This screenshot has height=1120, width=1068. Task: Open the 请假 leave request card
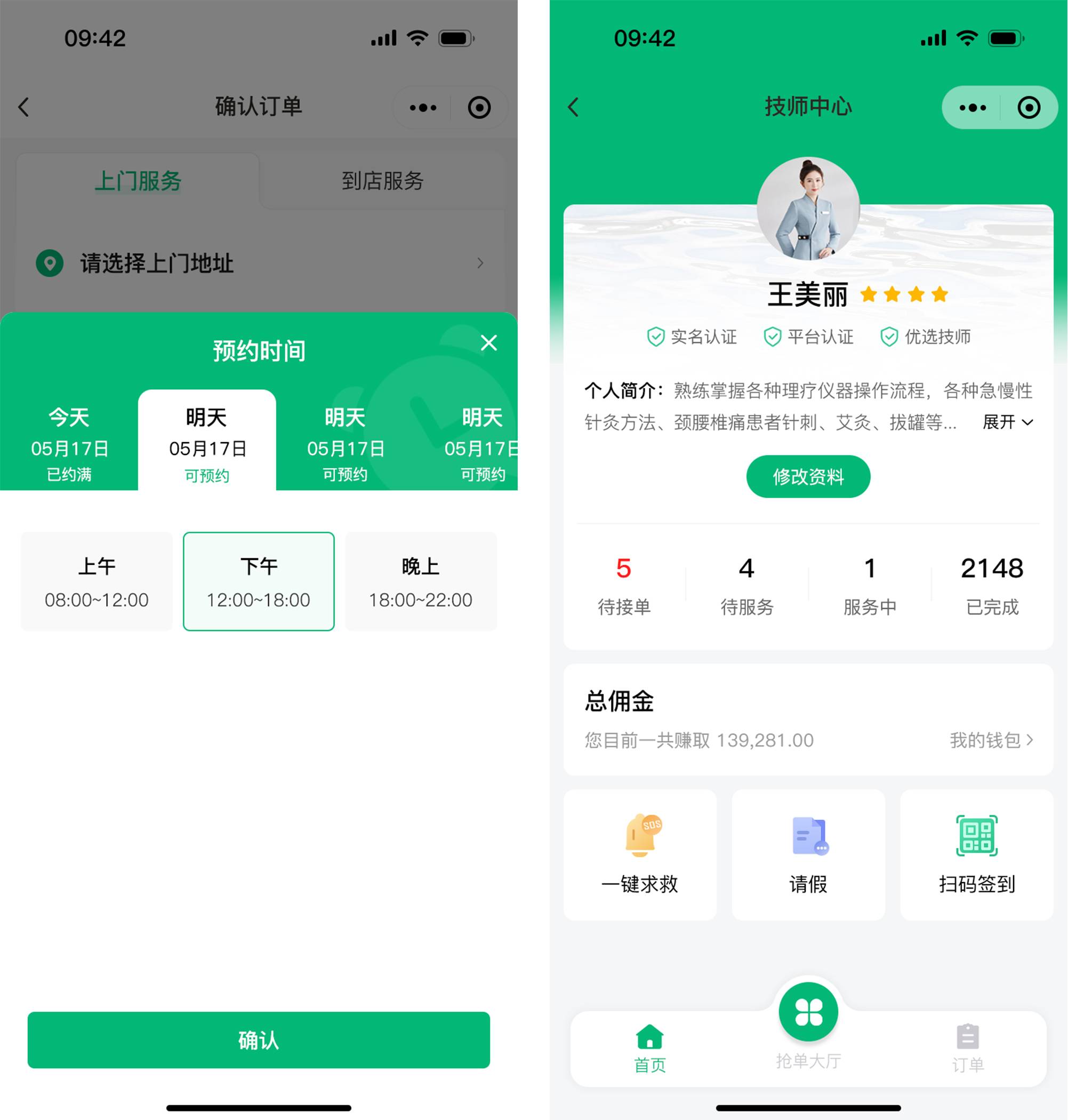click(x=808, y=854)
